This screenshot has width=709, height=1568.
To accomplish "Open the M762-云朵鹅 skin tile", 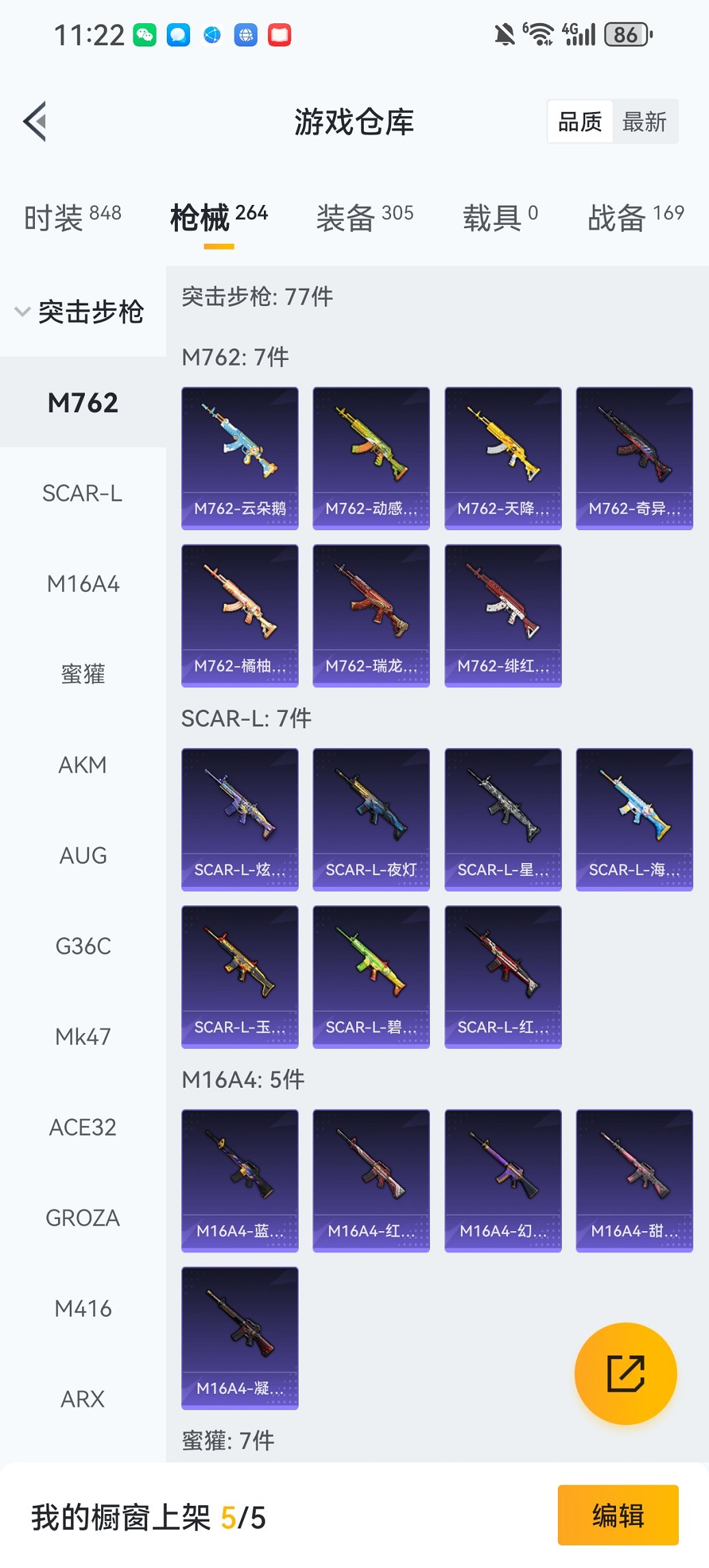I will pos(240,458).
